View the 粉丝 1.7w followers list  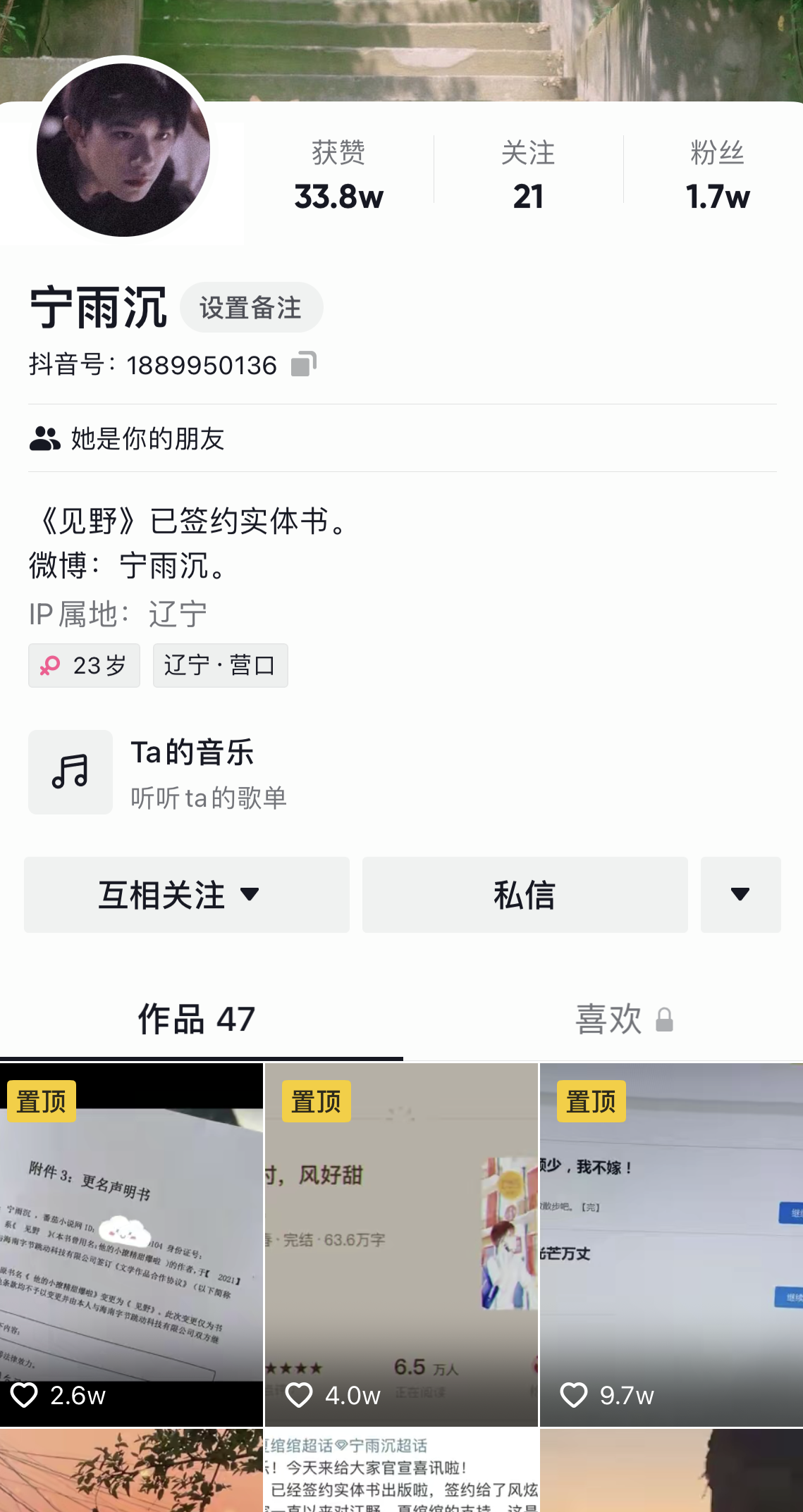pos(717,175)
